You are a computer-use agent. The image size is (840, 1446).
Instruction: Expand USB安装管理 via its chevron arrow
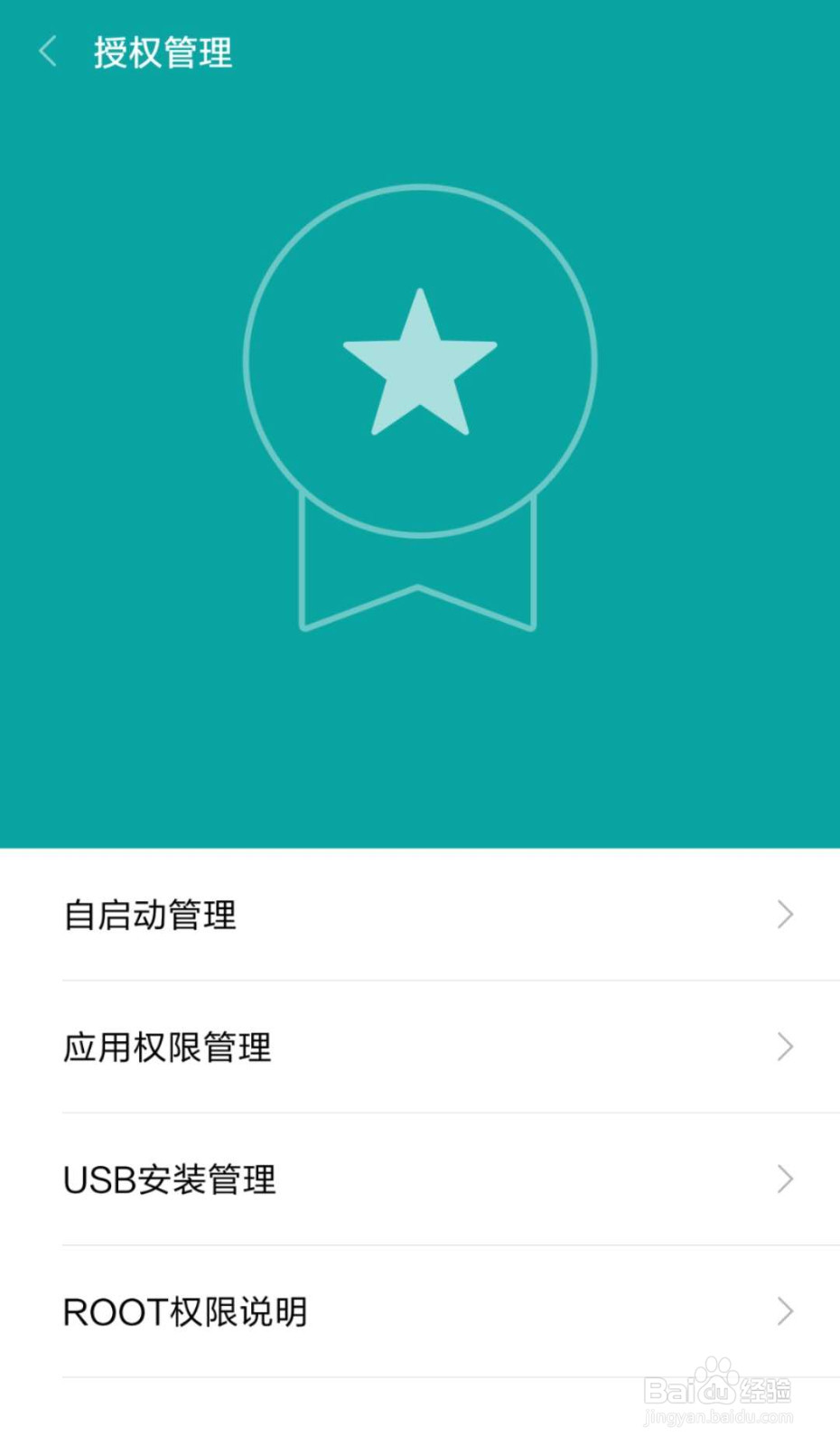coord(784,1179)
